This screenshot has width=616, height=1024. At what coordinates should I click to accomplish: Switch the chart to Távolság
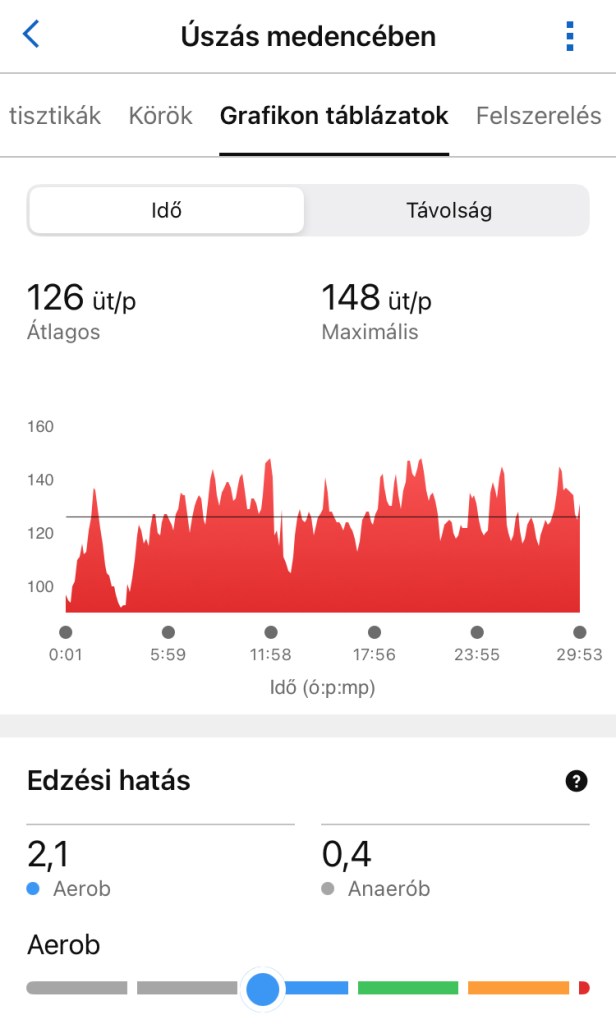[x=448, y=211]
